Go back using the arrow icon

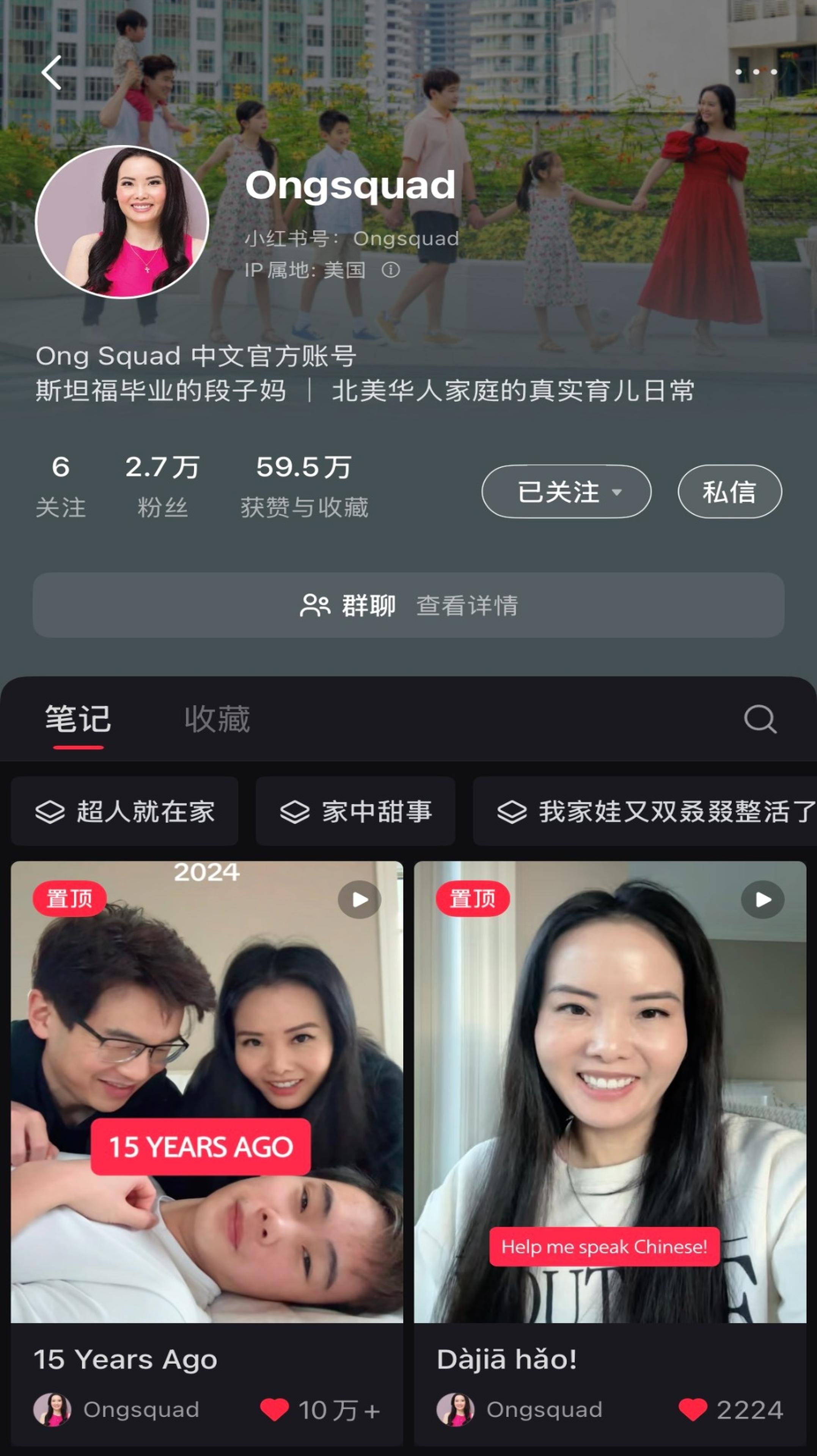pos(52,72)
